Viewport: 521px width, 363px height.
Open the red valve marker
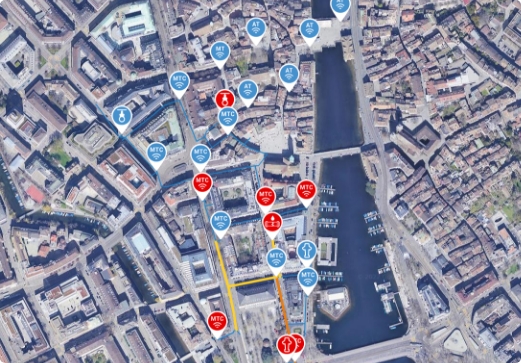click(225, 99)
